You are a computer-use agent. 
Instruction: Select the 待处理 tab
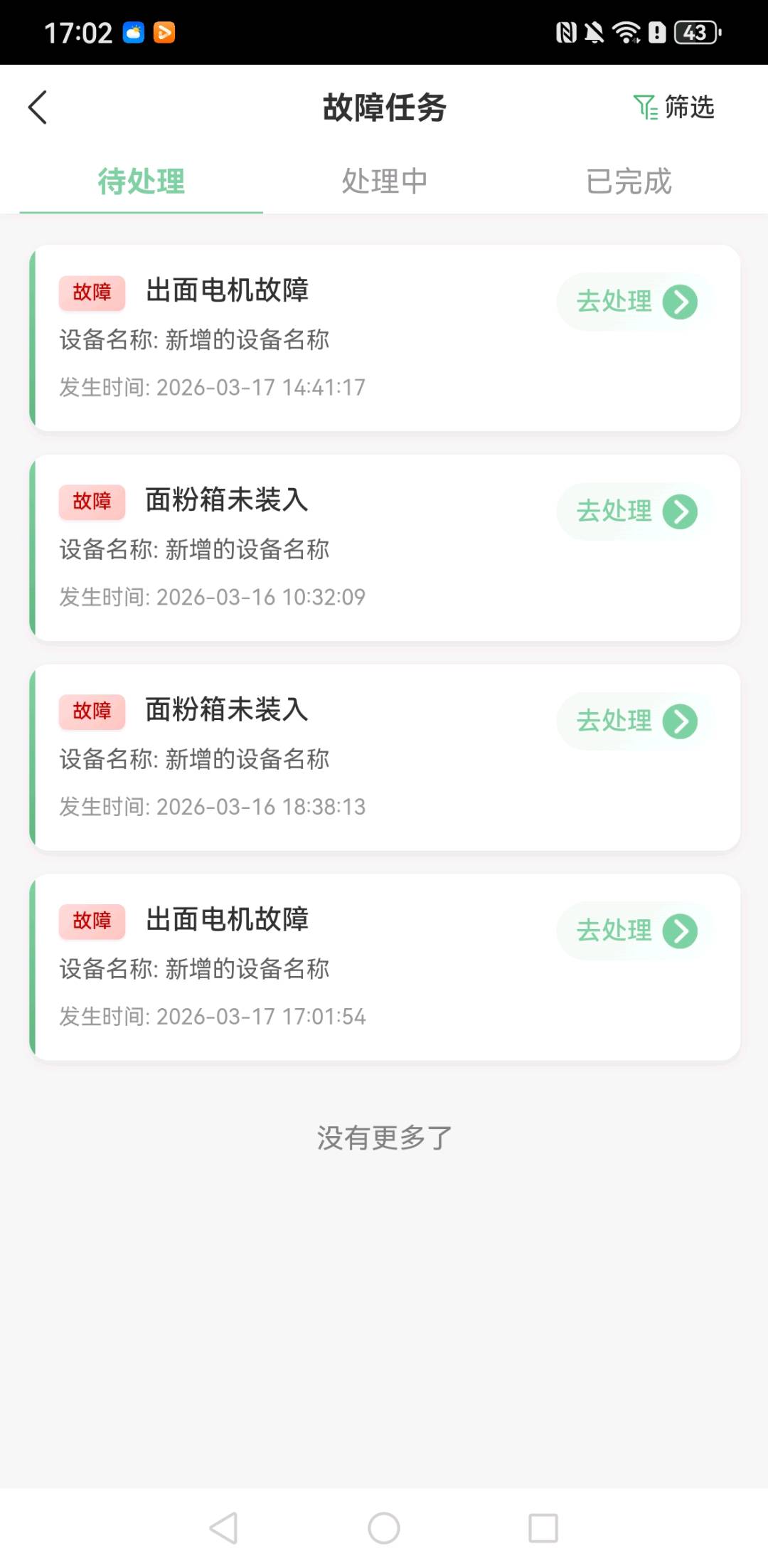141,181
